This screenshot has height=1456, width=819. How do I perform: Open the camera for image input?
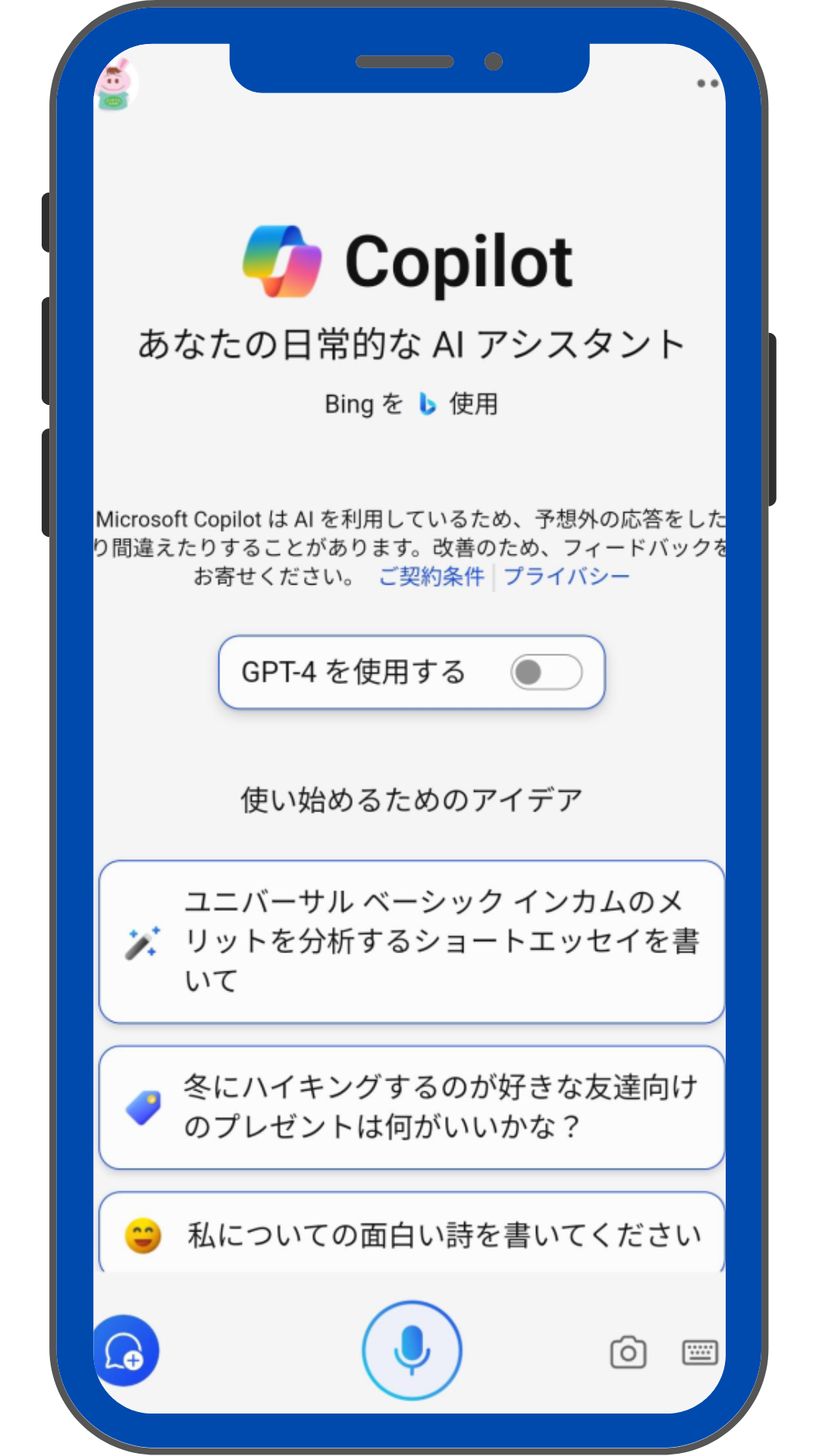coord(628,1351)
